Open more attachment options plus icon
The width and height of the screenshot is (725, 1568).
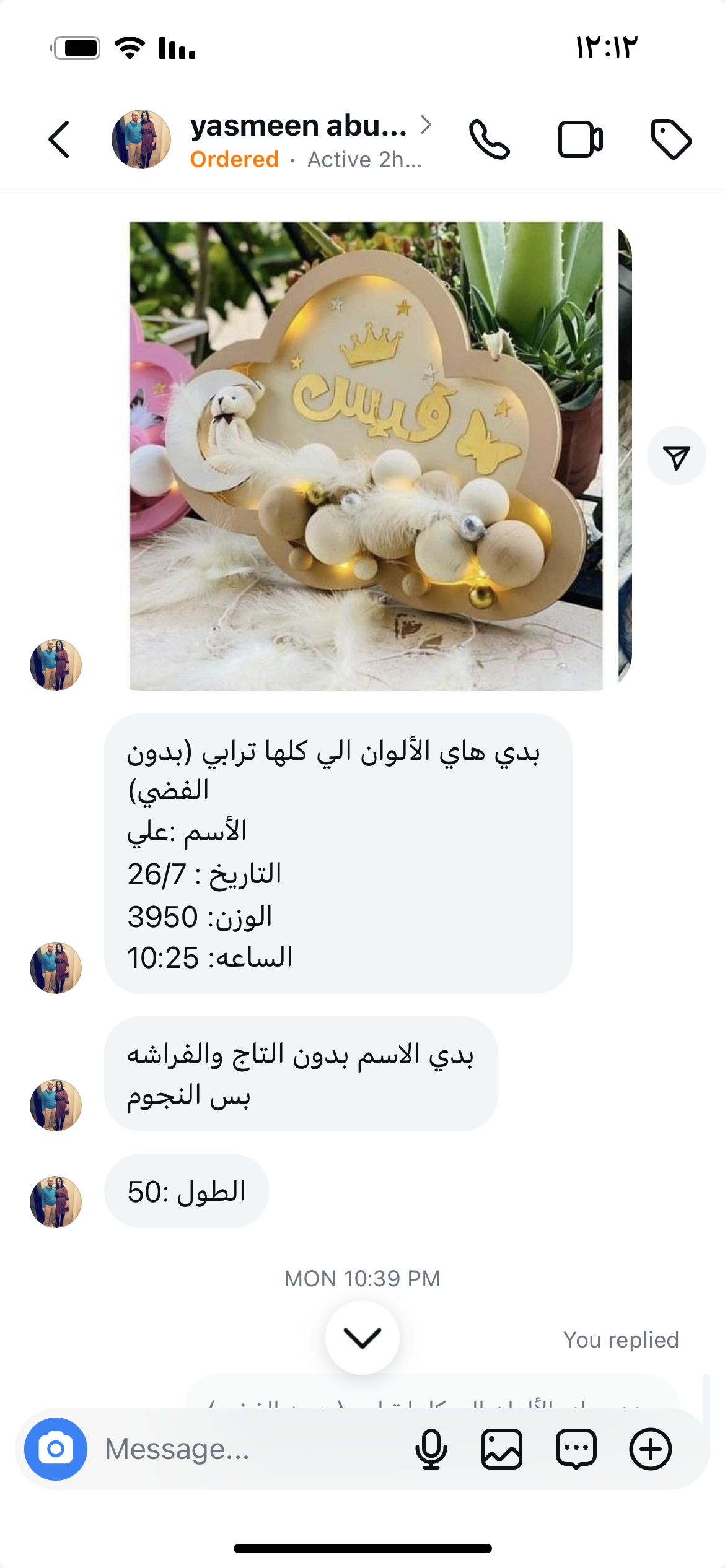click(x=651, y=1449)
